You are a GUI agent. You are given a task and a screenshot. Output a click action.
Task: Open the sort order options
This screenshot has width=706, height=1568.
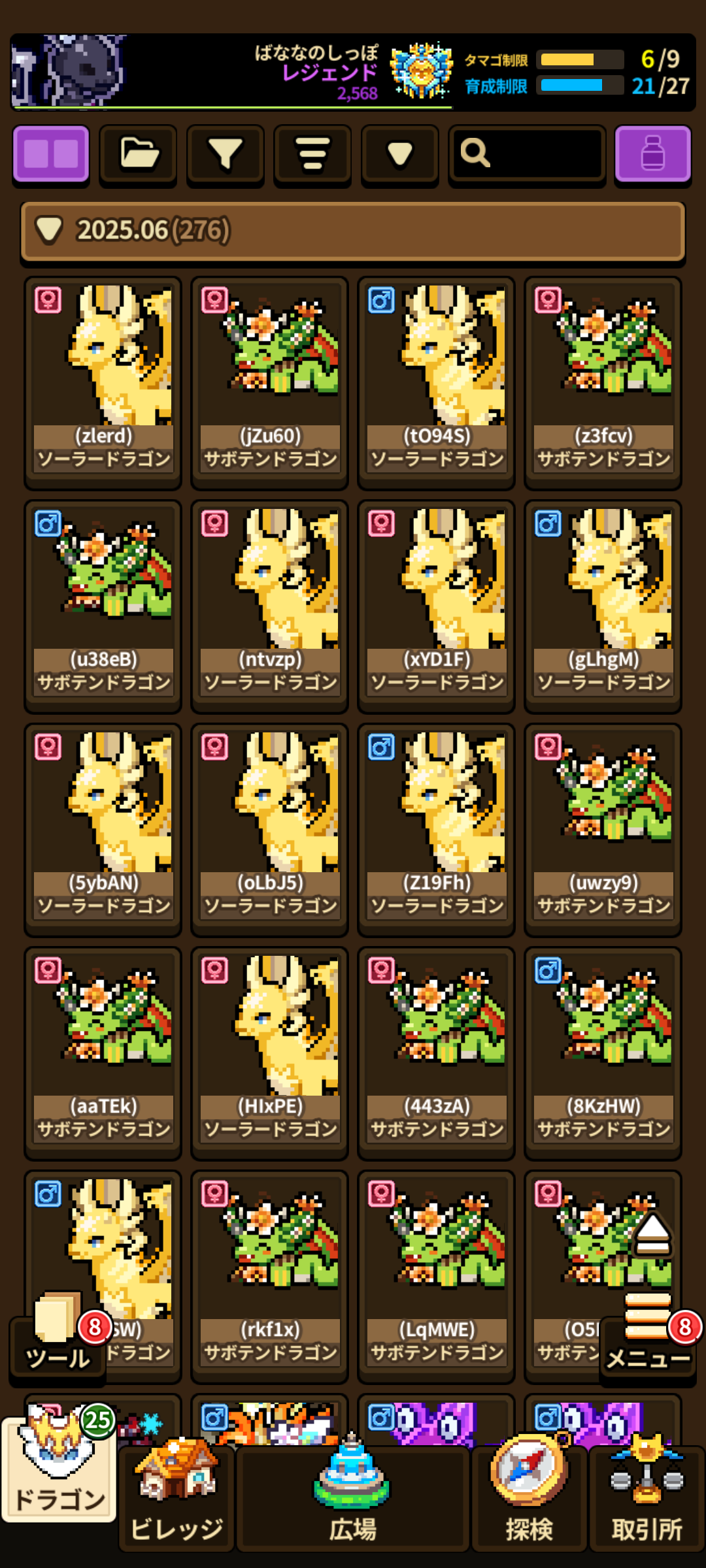coord(312,154)
